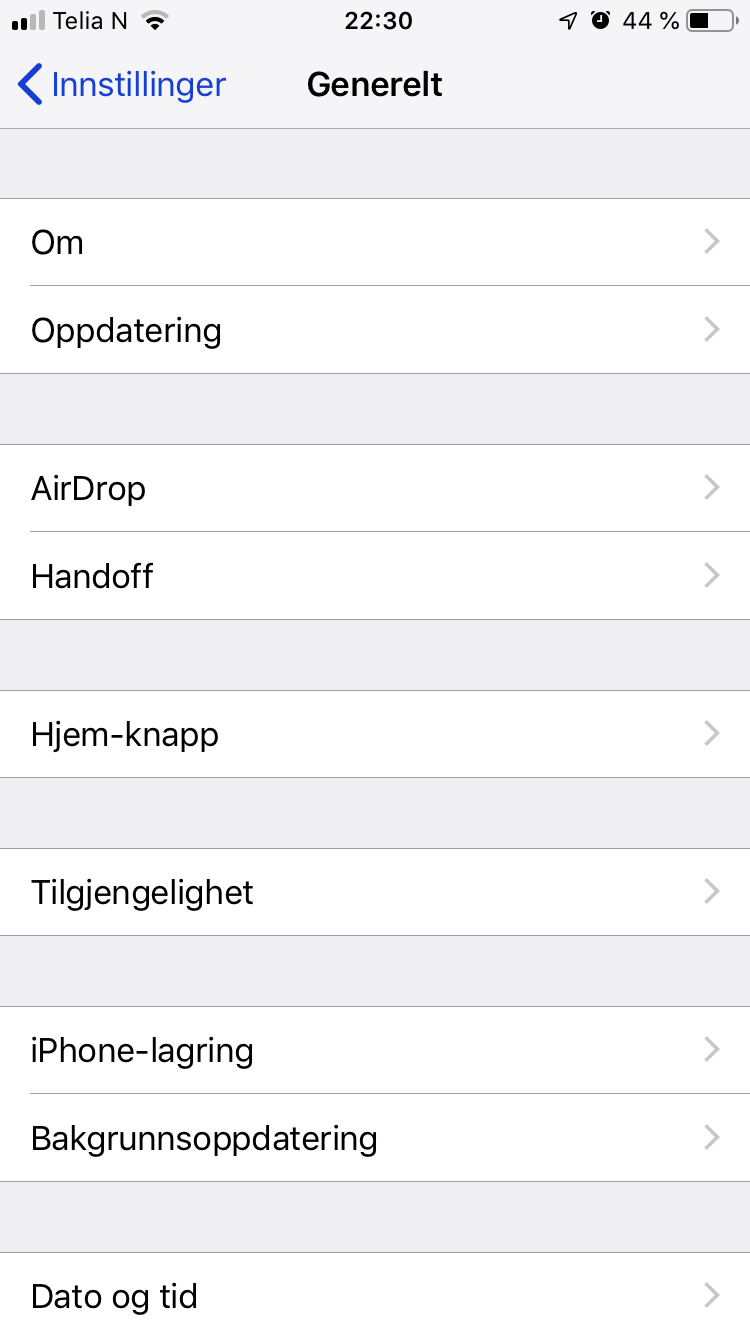View iPhone-lagring details

(x=375, y=1050)
